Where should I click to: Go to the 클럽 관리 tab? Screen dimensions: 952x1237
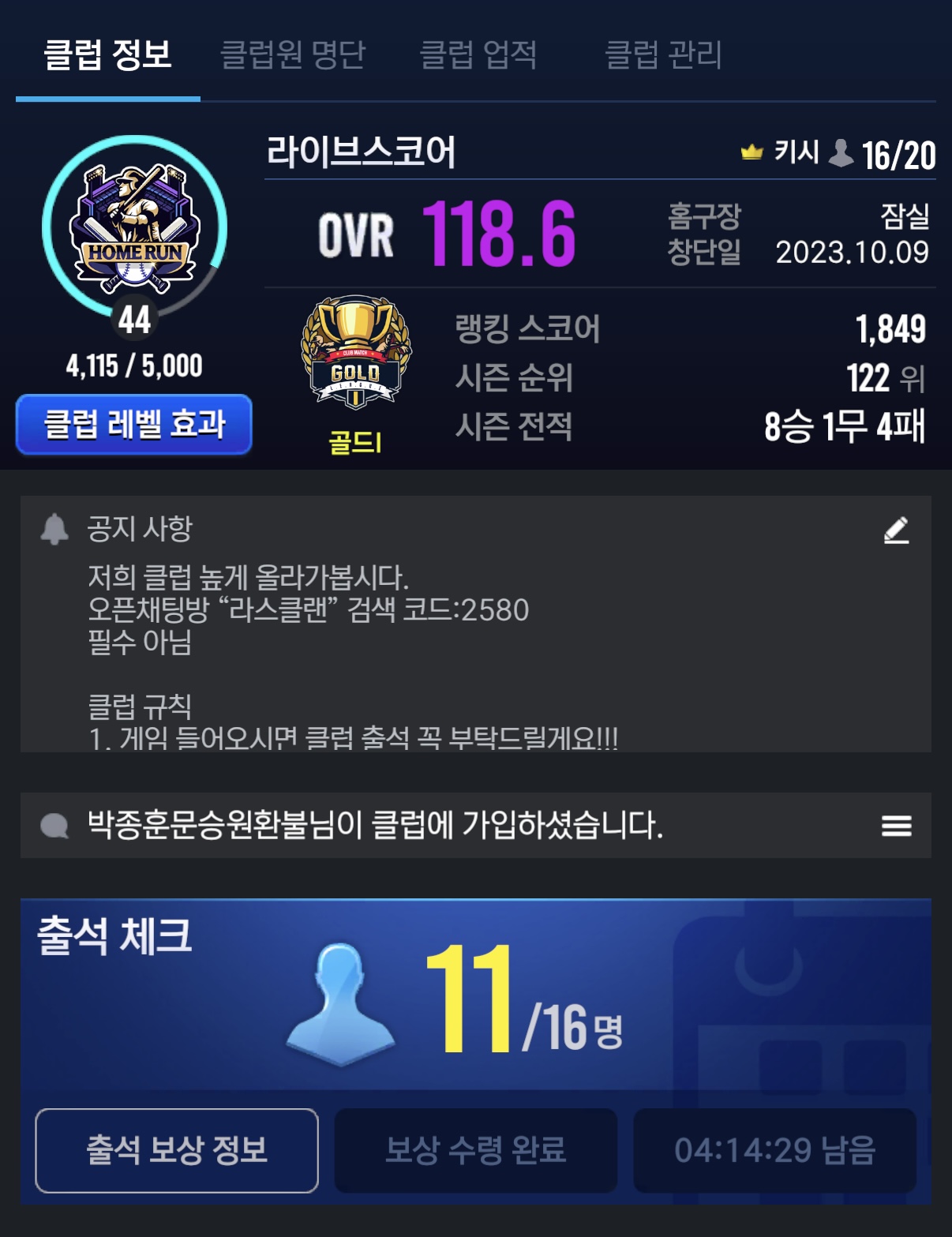click(x=662, y=54)
